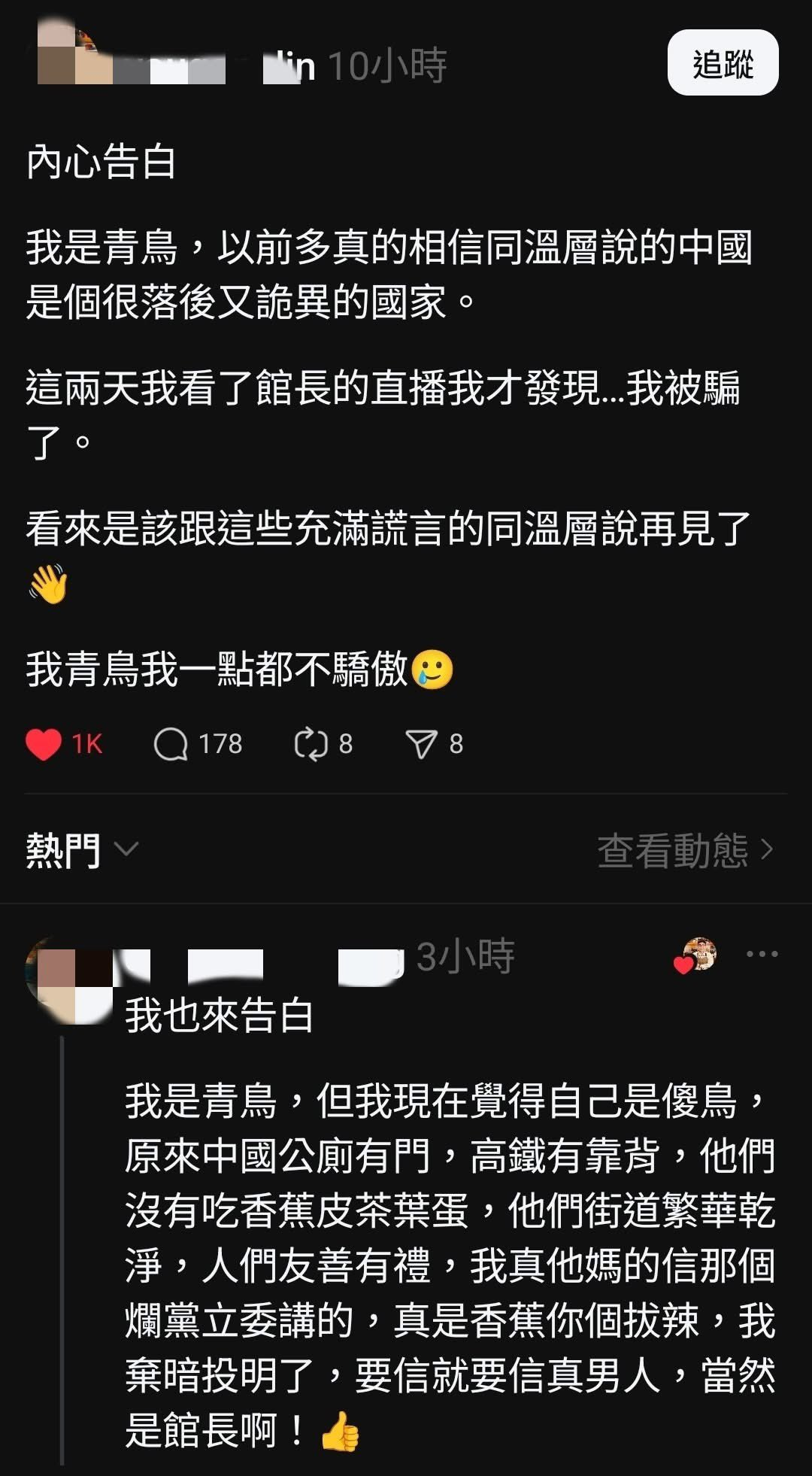This screenshot has height=1476, width=812.
Task: Repost the main post
Action: coord(311,744)
